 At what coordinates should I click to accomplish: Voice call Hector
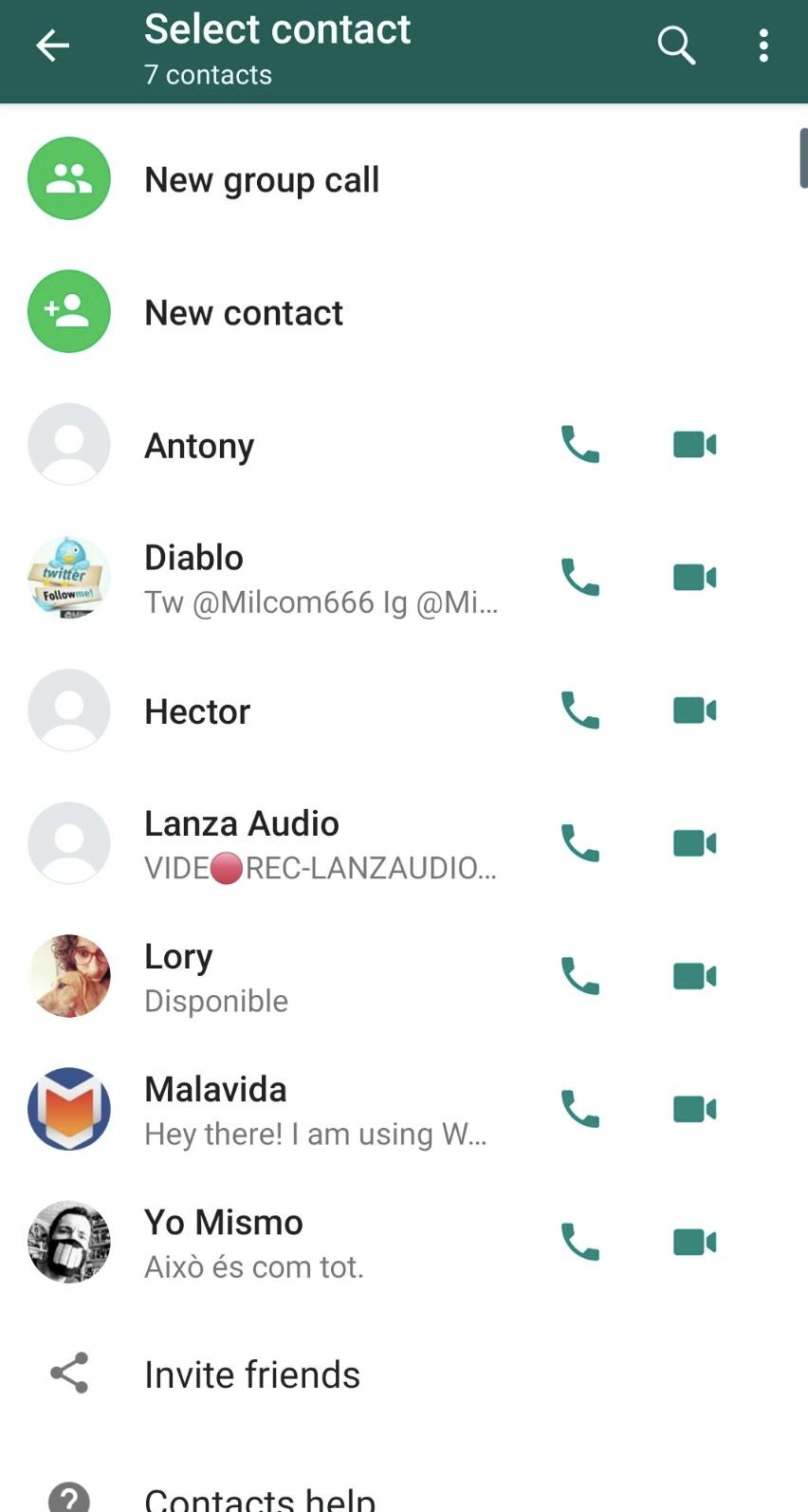tap(580, 710)
